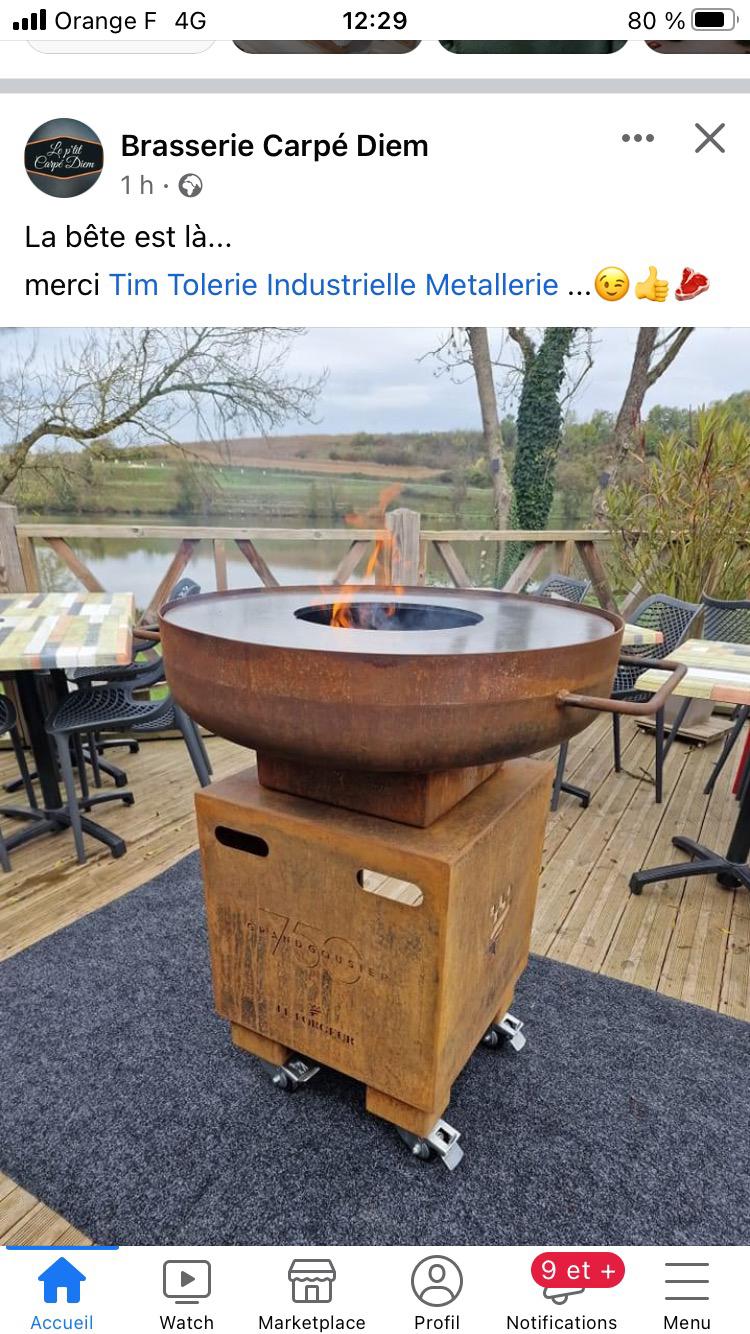Go to the Accueil tab
This screenshot has height=1334, width=750.
point(62,1294)
